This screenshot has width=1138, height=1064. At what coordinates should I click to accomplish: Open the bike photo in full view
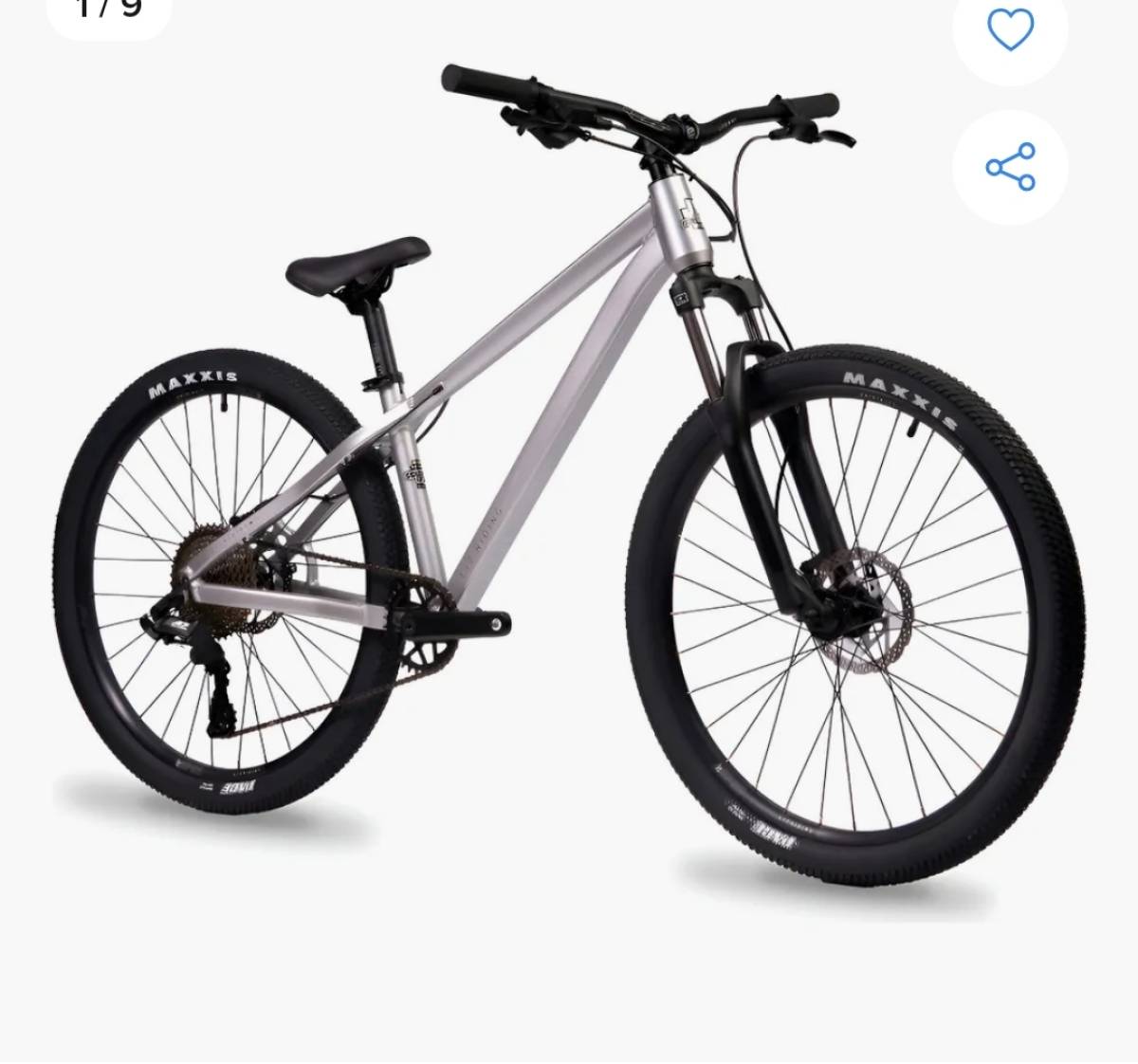569,493
